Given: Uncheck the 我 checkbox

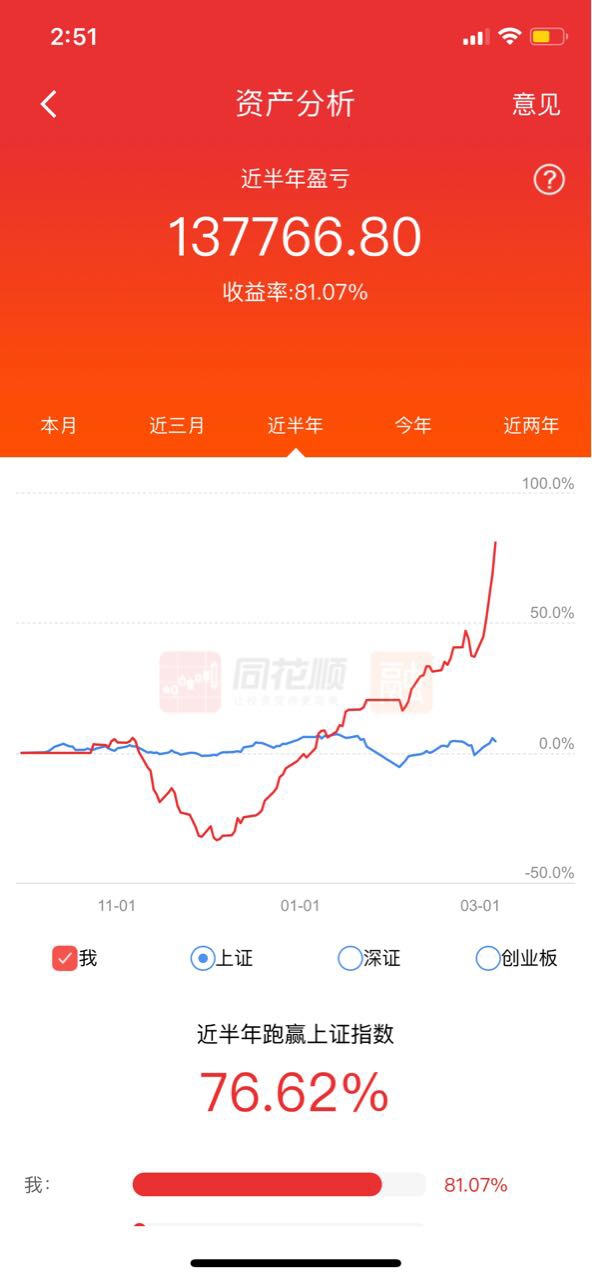Looking at the screenshot, I should click(65, 958).
